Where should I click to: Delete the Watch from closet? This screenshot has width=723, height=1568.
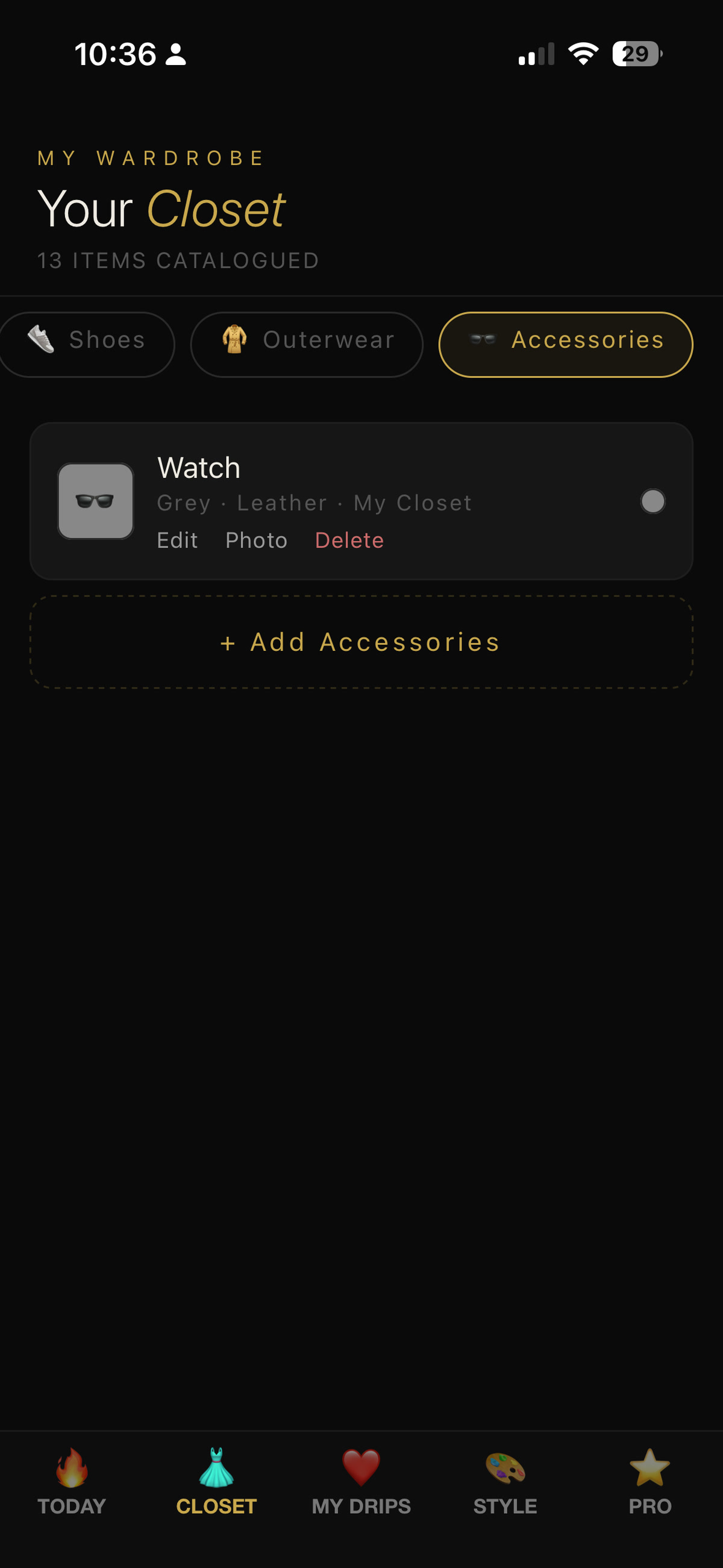pyautogui.click(x=349, y=541)
